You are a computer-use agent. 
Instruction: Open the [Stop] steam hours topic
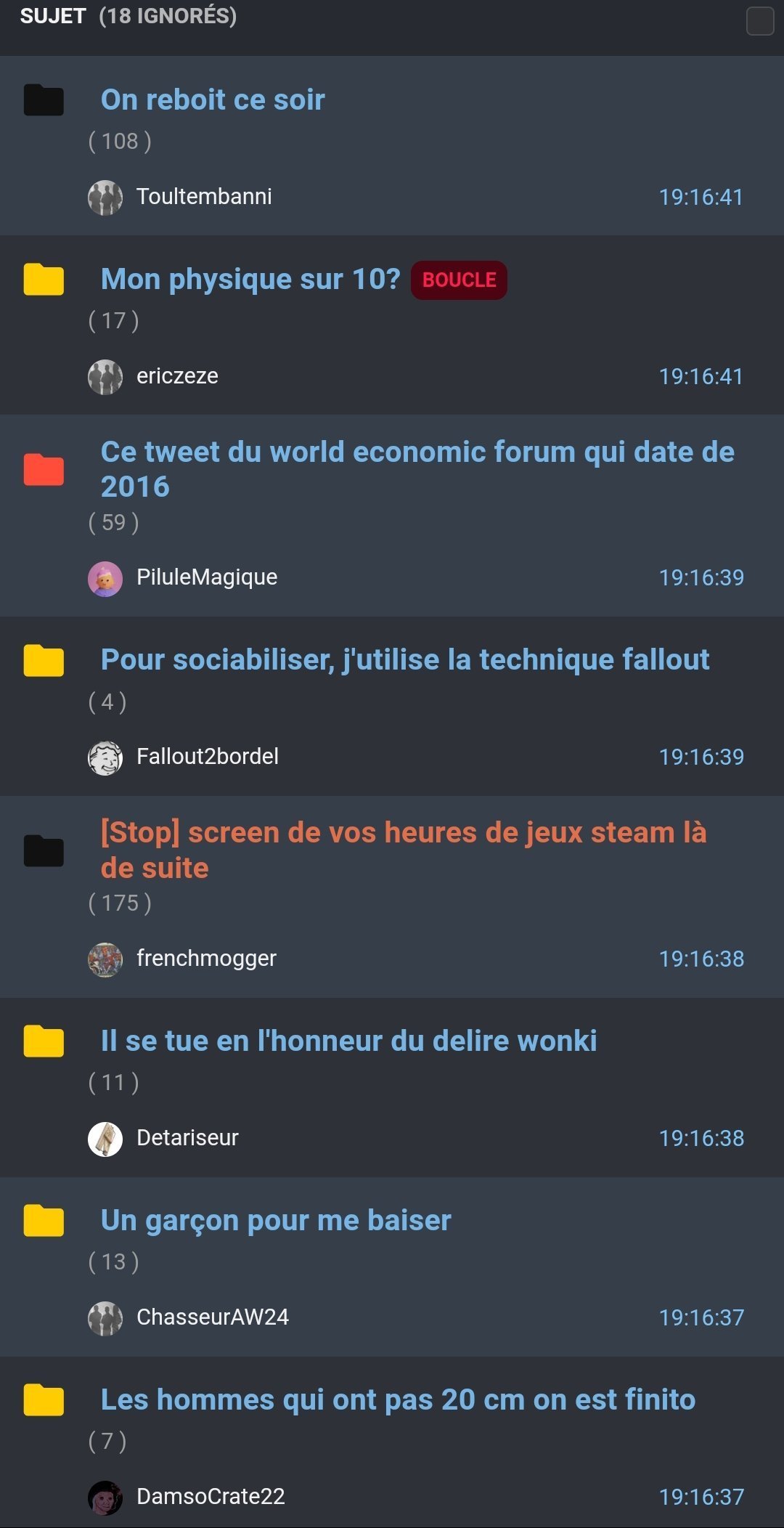click(x=404, y=850)
